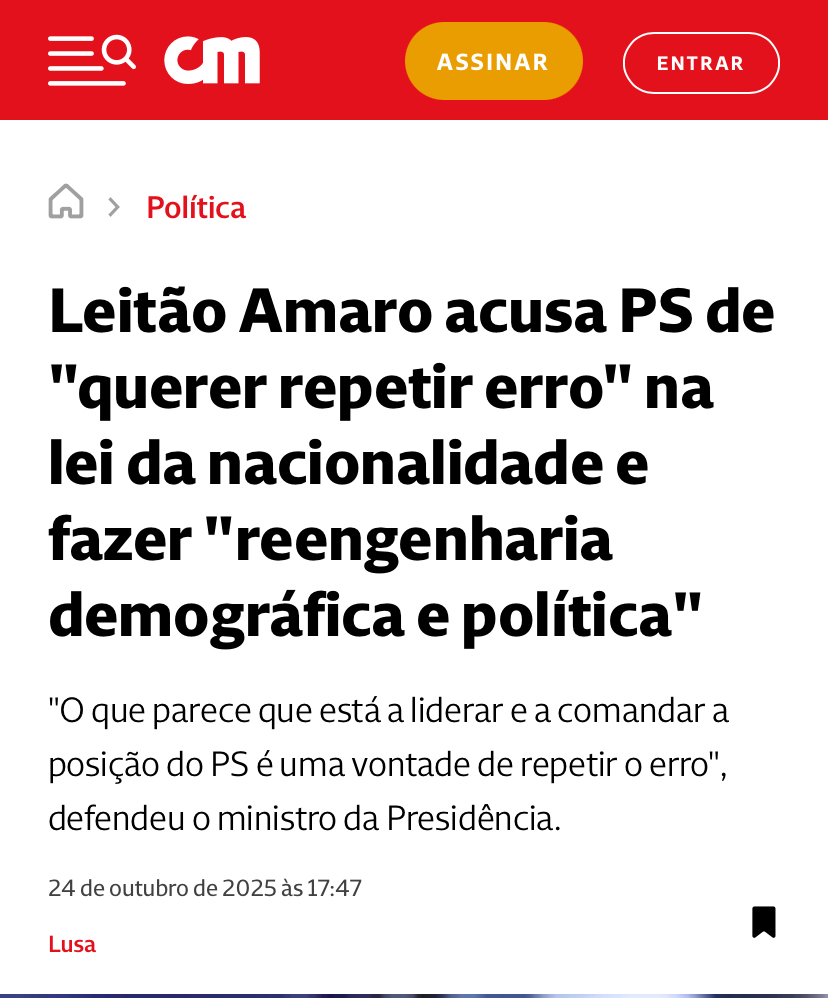Tap the Assinar subscribe button
Image resolution: width=828 pixels, height=998 pixels.
point(493,62)
